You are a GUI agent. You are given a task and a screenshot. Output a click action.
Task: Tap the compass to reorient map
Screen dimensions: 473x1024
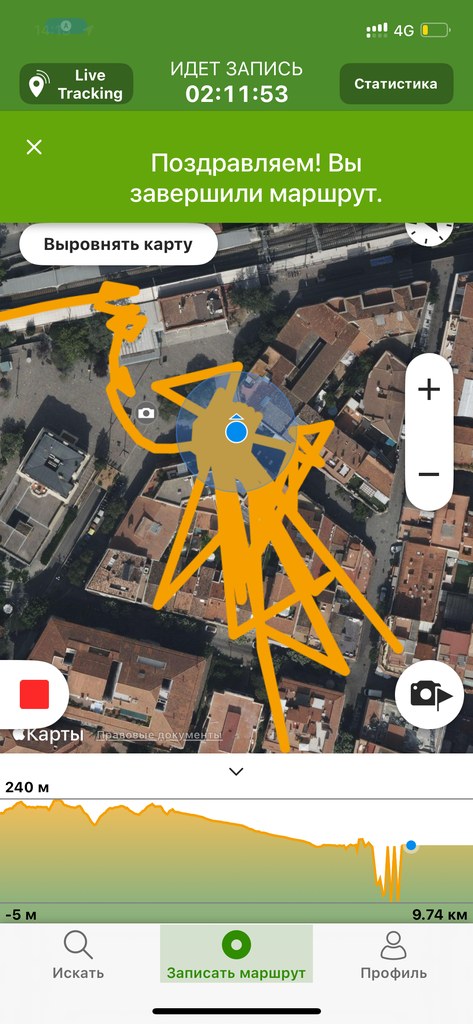429,231
